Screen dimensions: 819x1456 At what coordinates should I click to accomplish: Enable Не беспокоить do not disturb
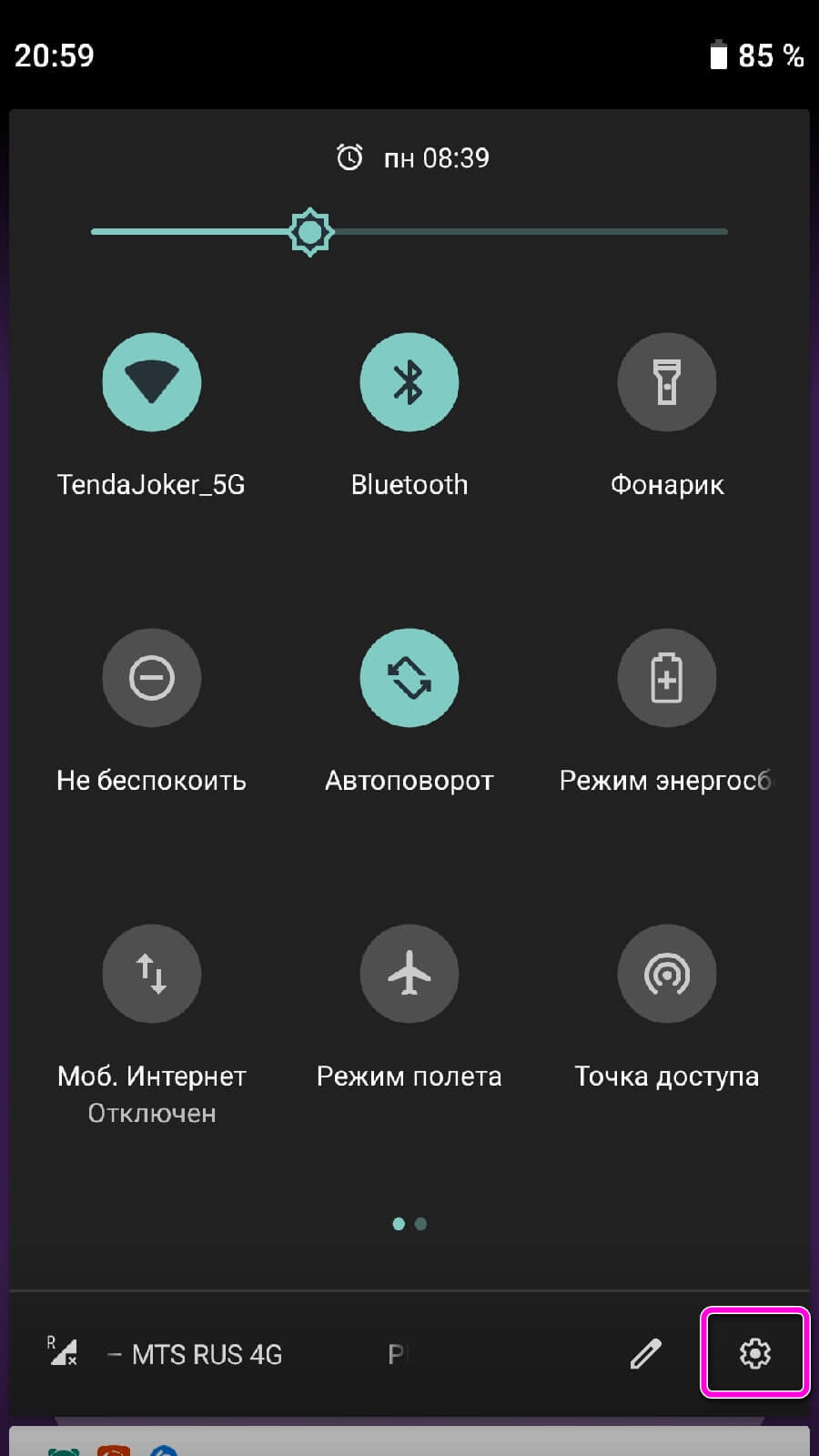pos(151,678)
